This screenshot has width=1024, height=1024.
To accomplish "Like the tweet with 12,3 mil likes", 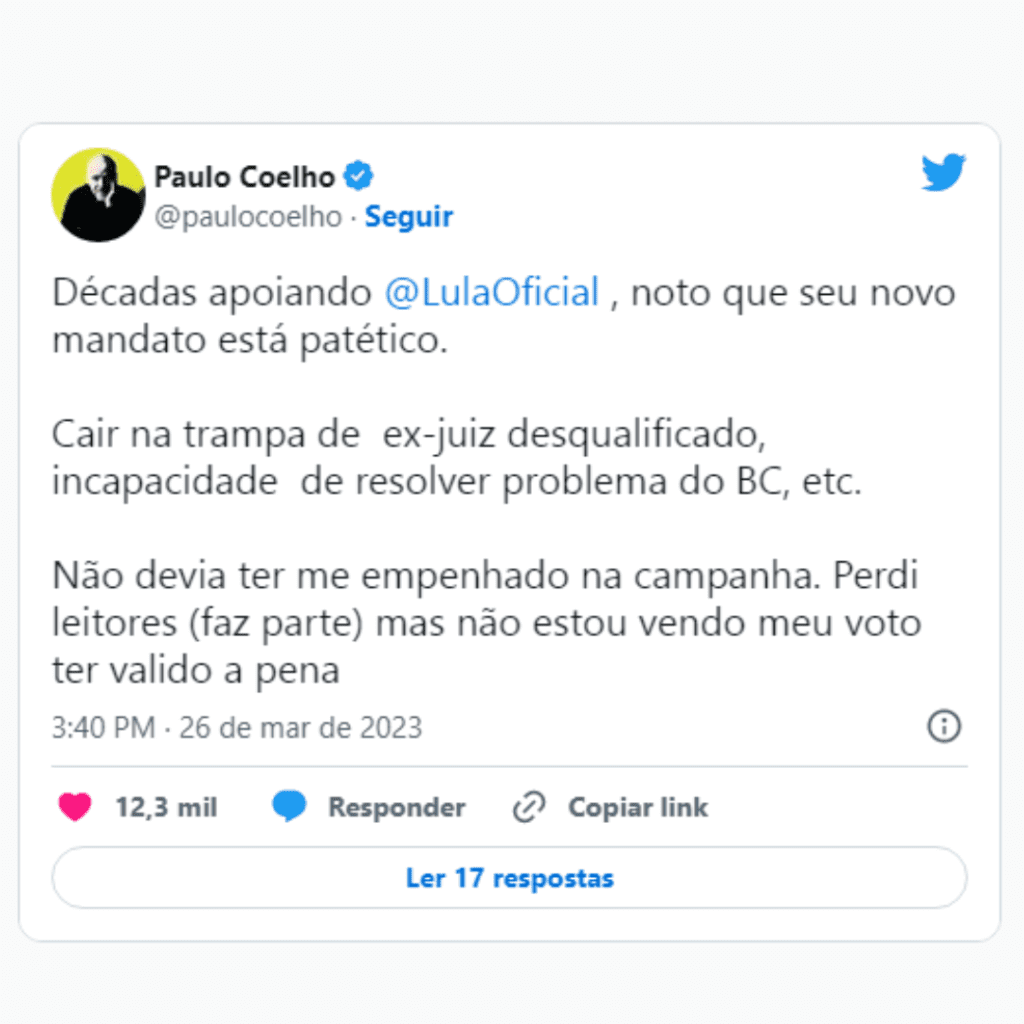I will pyautogui.click(x=75, y=807).
